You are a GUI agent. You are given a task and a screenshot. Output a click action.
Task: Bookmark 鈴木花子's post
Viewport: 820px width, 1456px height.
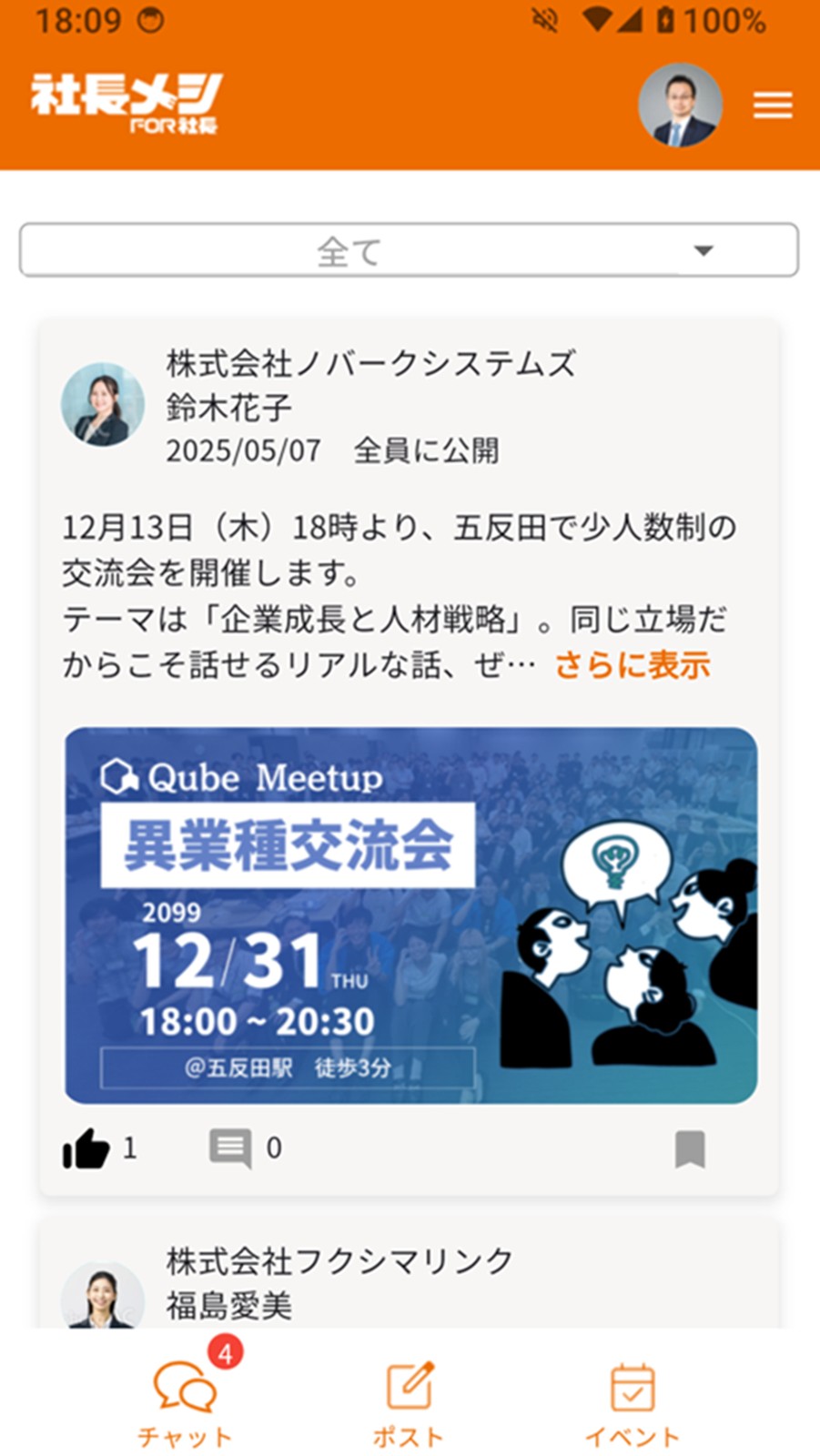690,1149
